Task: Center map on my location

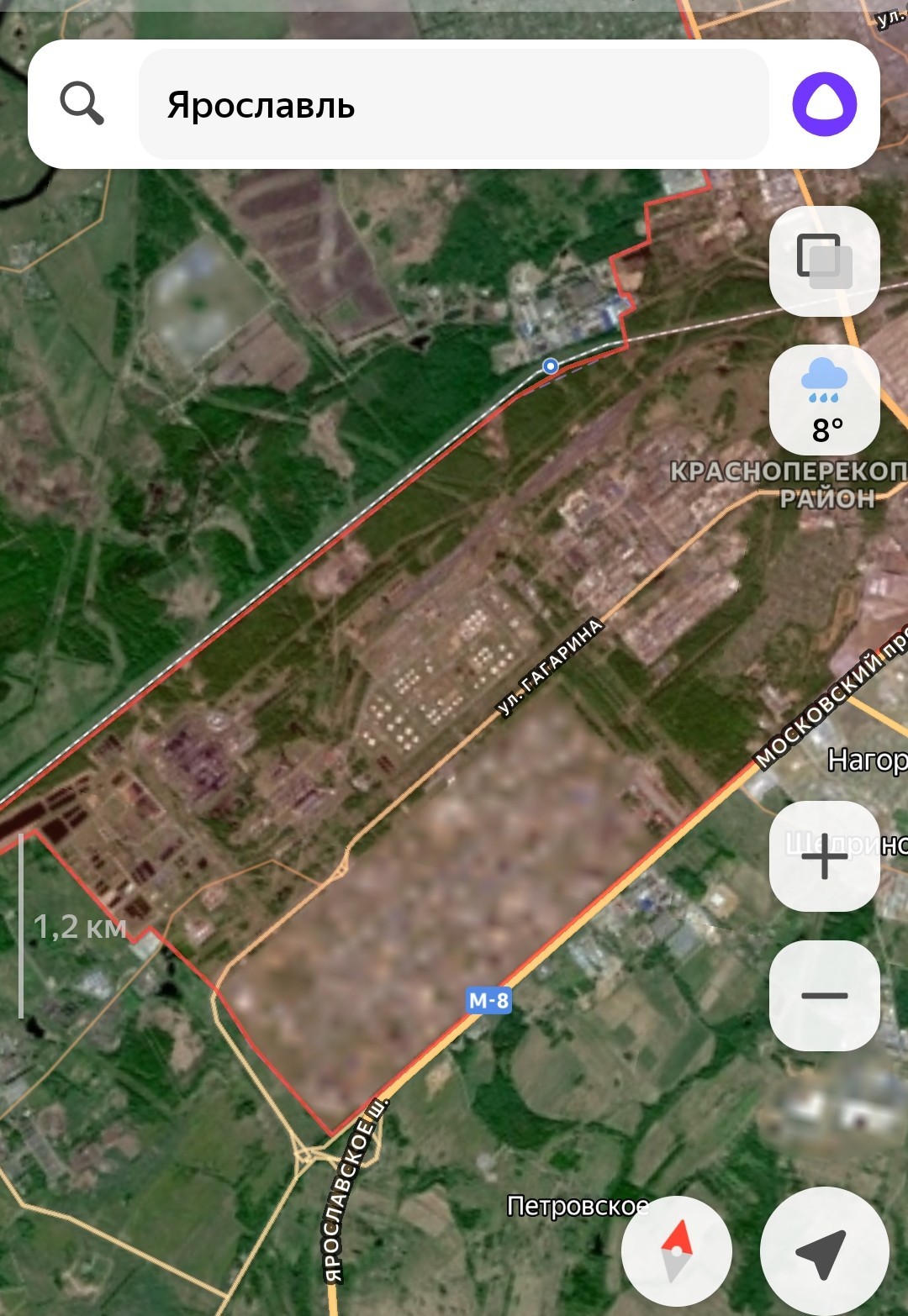Action: (x=823, y=1250)
